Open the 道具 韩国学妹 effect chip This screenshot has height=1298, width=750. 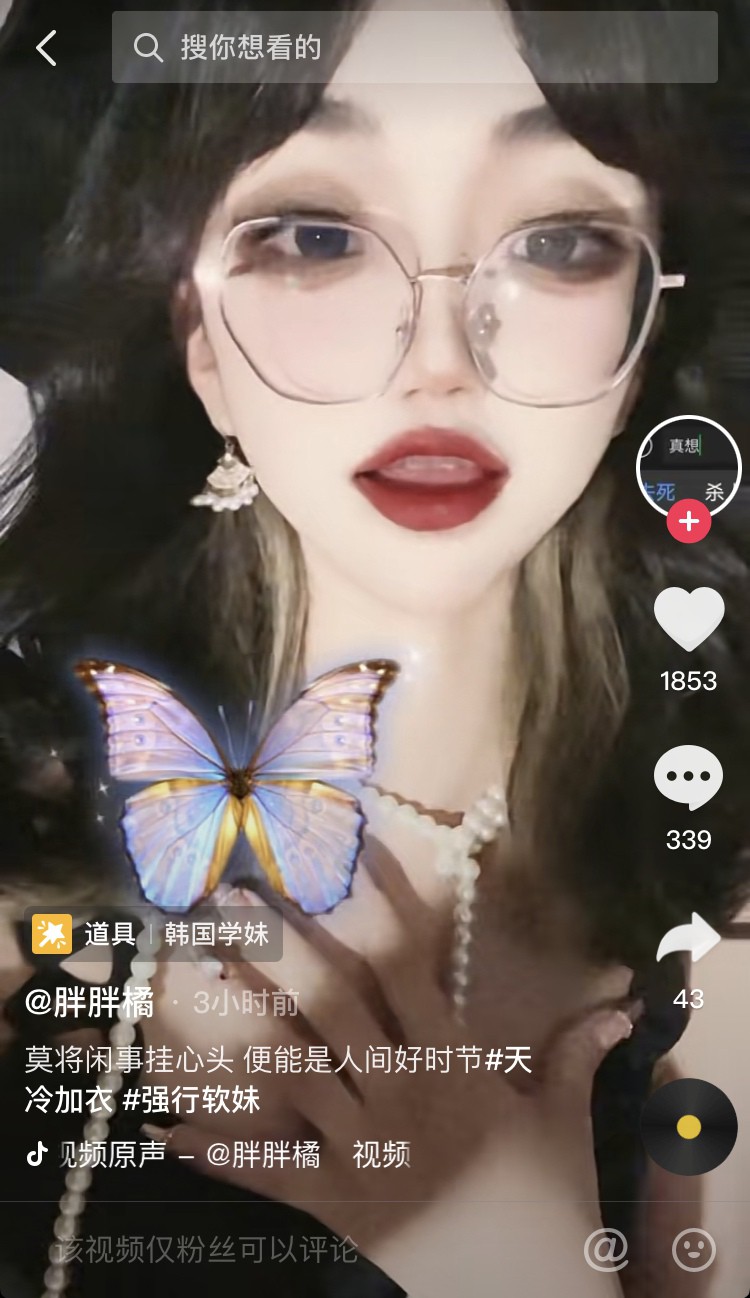(x=151, y=935)
